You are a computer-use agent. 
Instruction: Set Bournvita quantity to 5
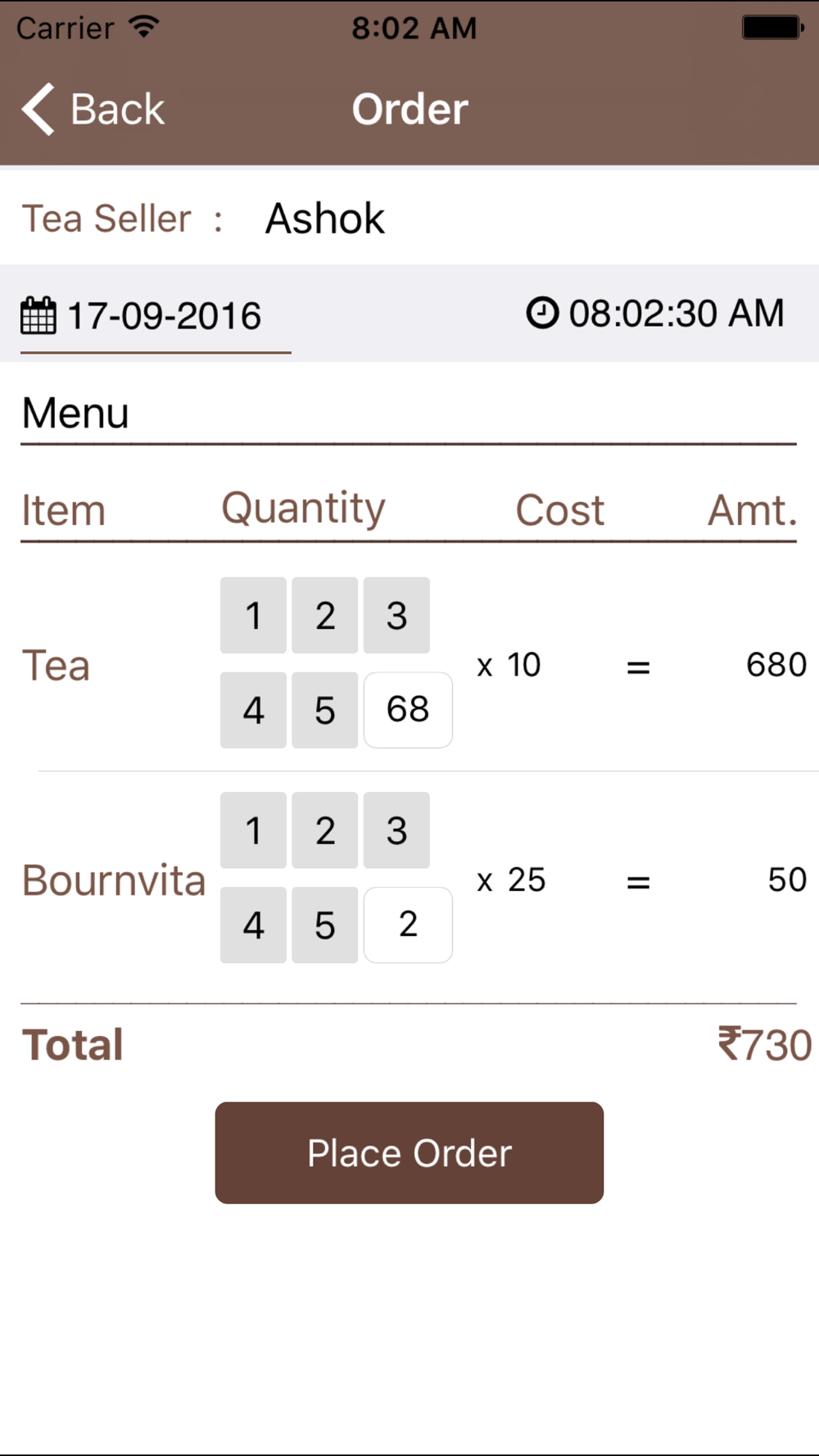pyautogui.click(x=324, y=925)
